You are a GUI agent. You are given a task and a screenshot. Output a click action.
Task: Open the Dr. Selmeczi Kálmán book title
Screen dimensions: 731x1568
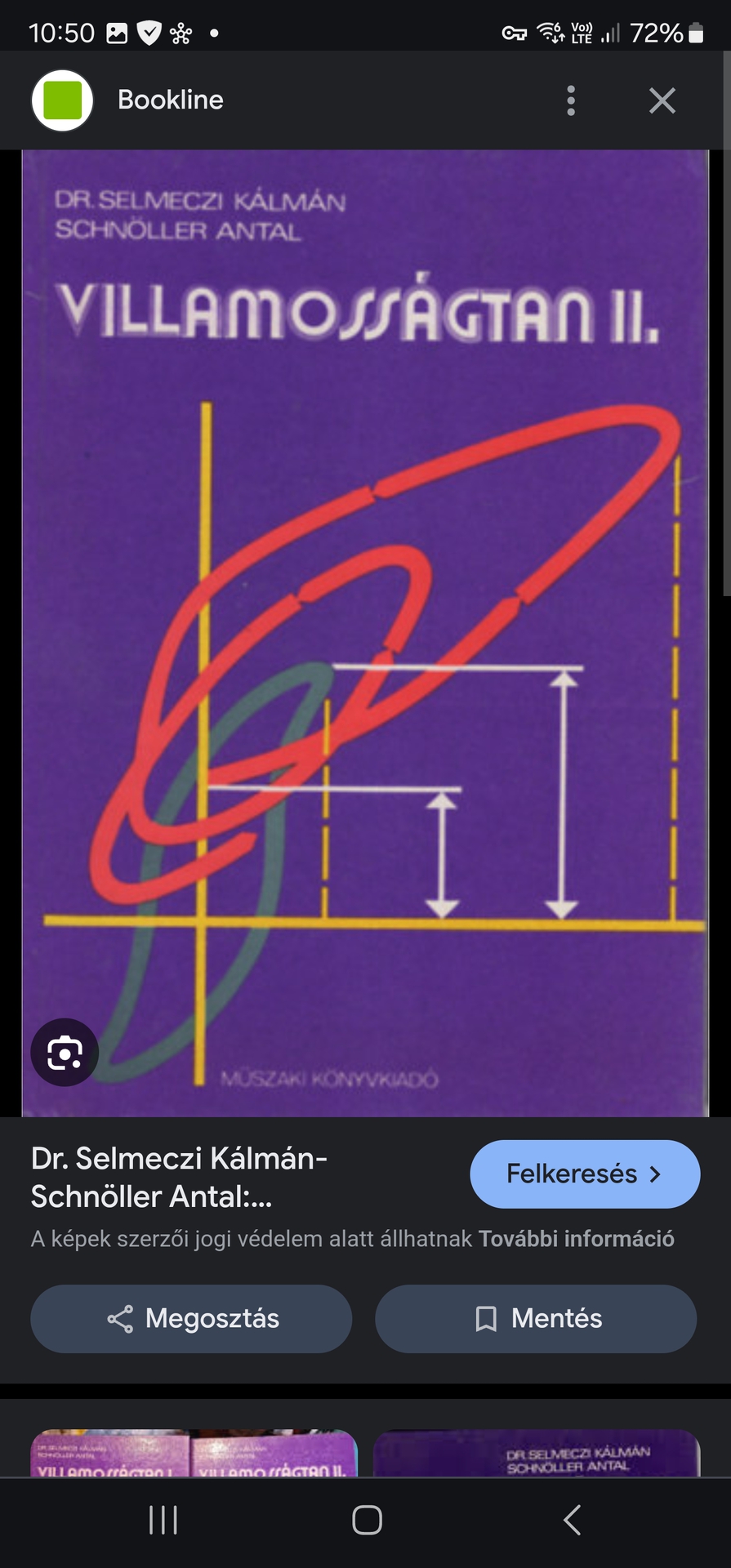click(x=179, y=1177)
